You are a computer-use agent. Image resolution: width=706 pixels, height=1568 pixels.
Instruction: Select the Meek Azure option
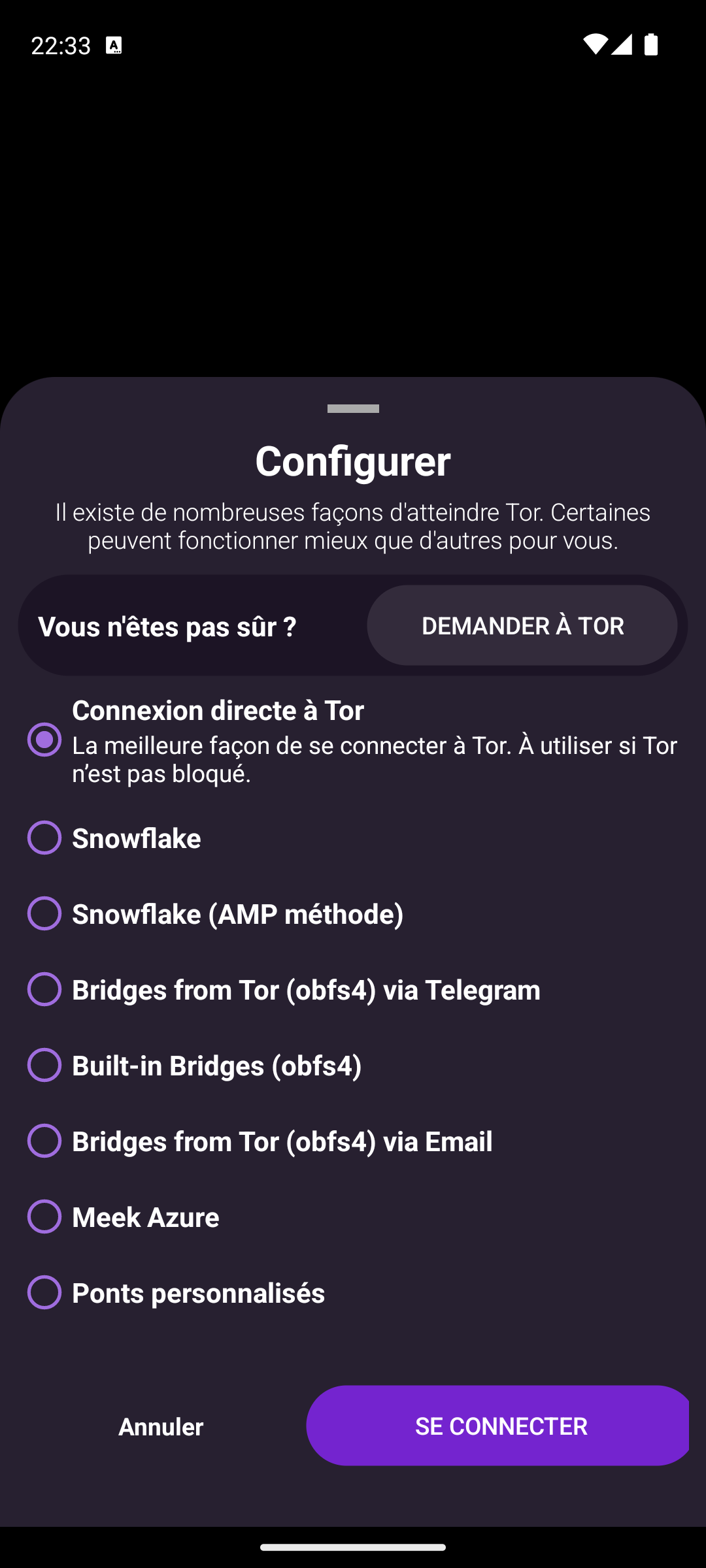click(x=44, y=1217)
